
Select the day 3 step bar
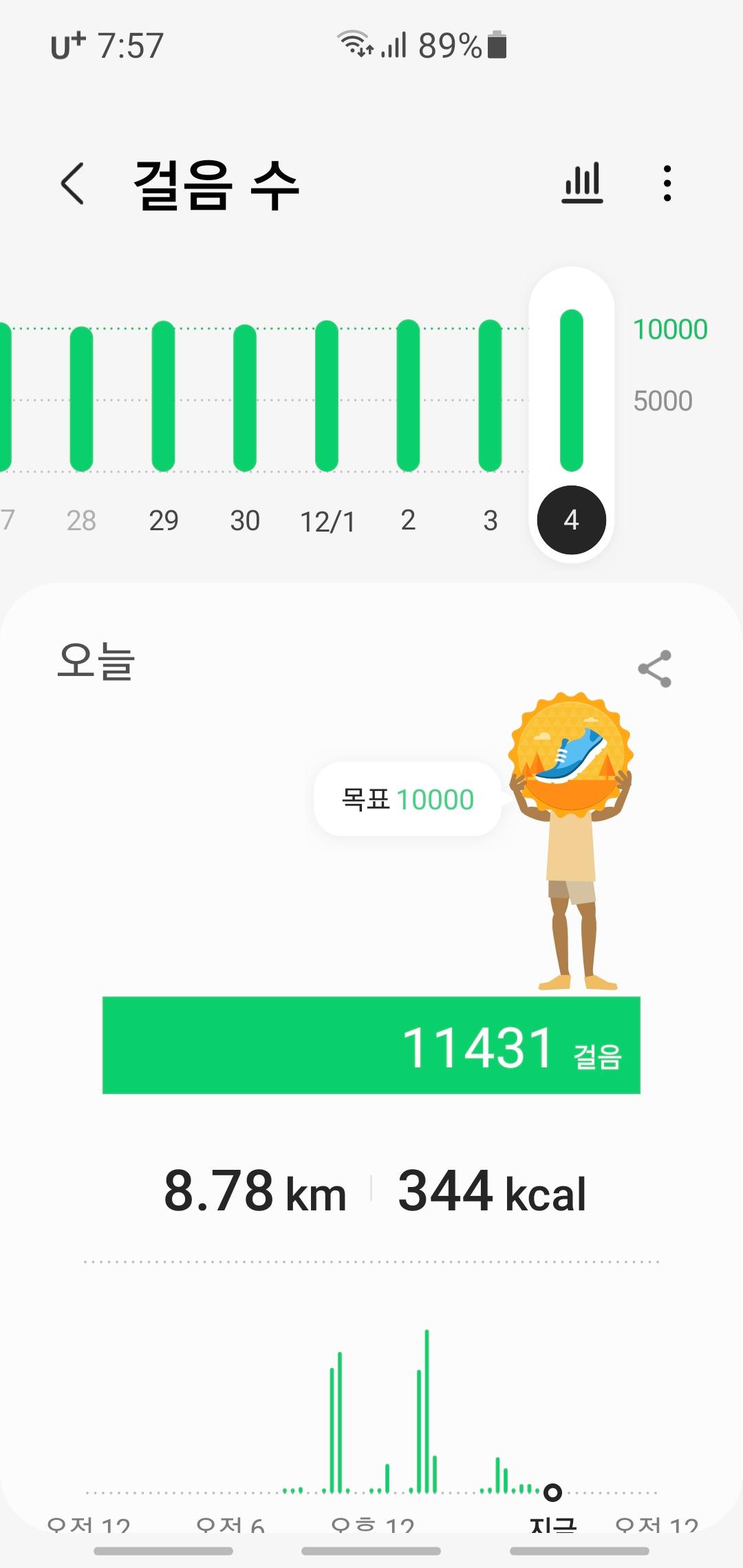[x=490, y=396]
